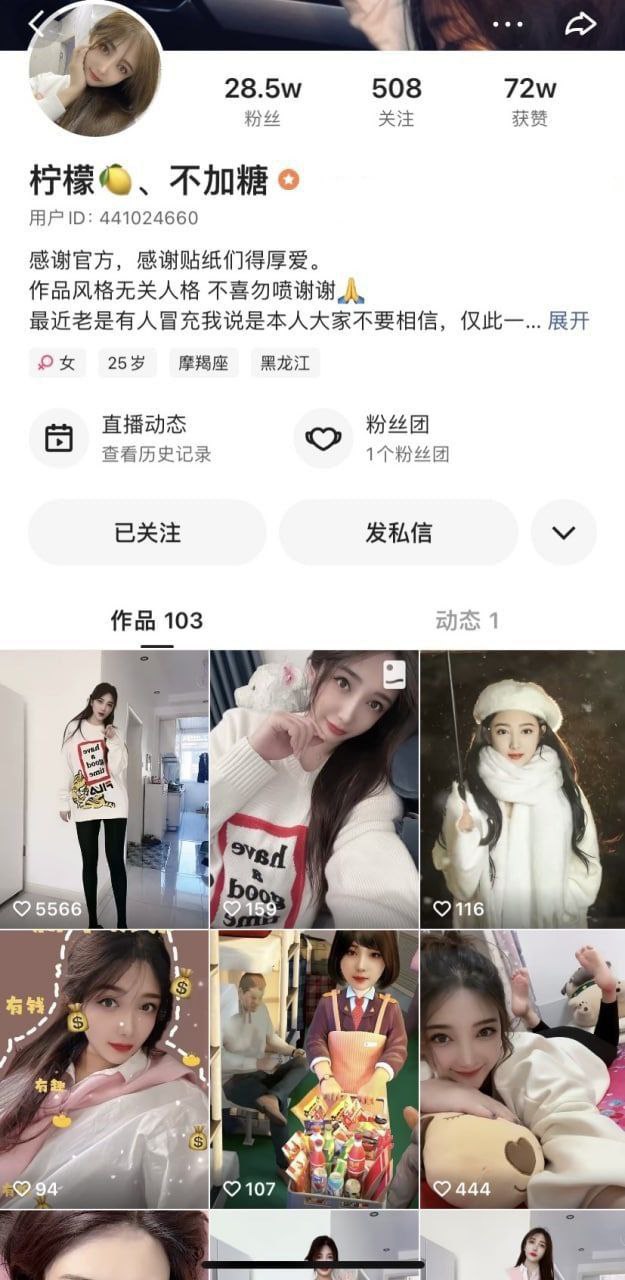Go back using the top-left arrow

pyautogui.click(x=36, y=22)
